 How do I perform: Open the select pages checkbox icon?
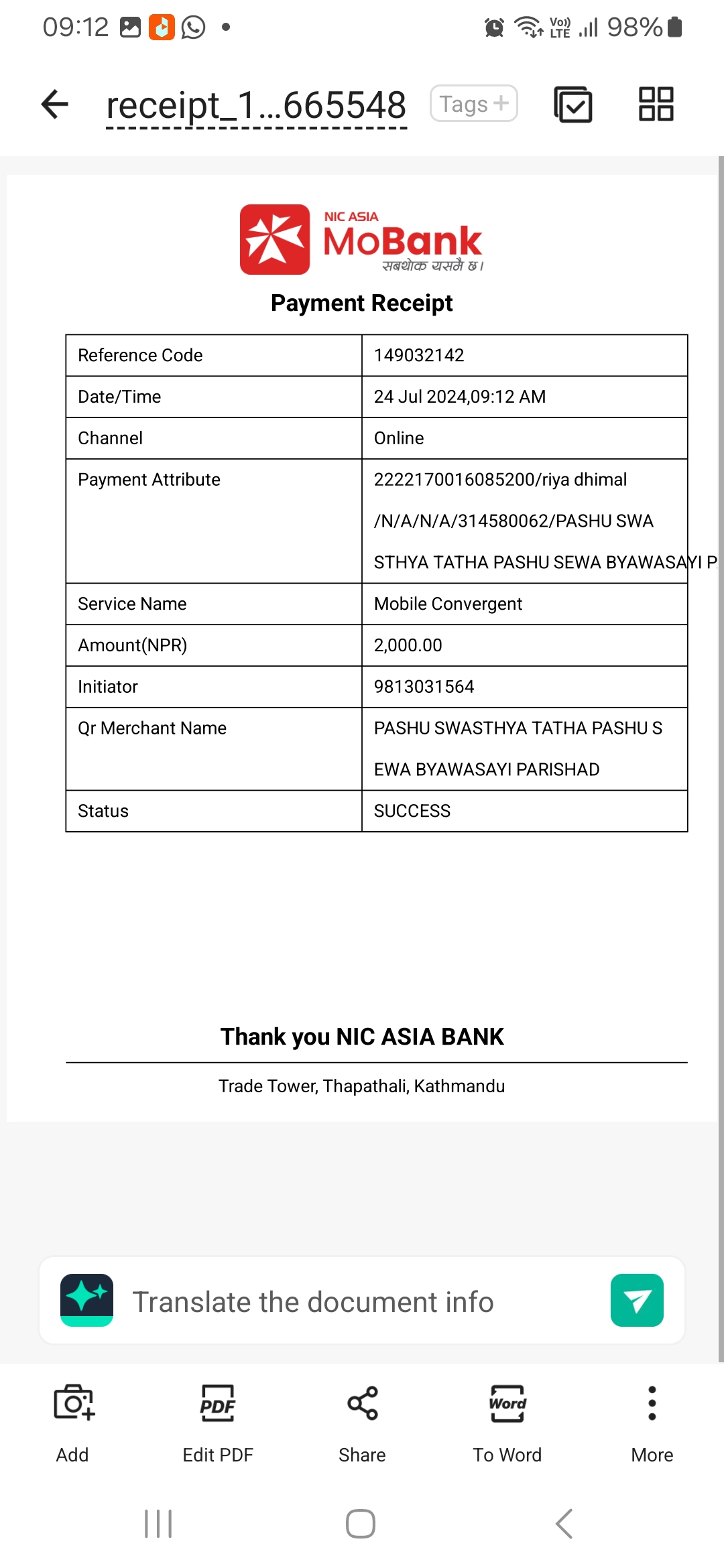[573, 105]
